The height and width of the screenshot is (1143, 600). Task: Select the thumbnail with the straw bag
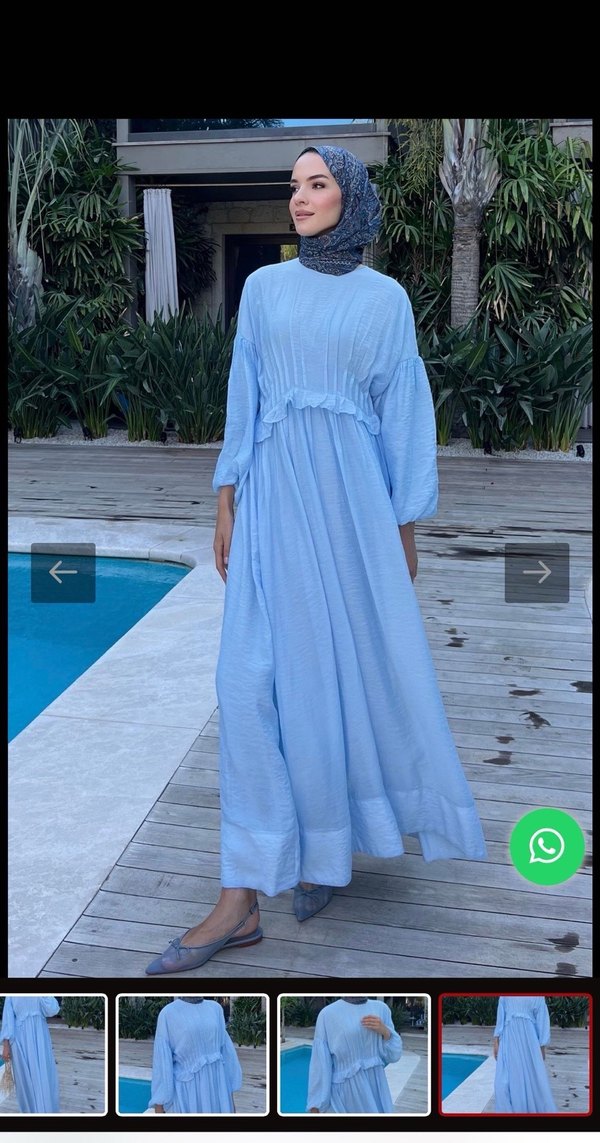point(53,1054)
